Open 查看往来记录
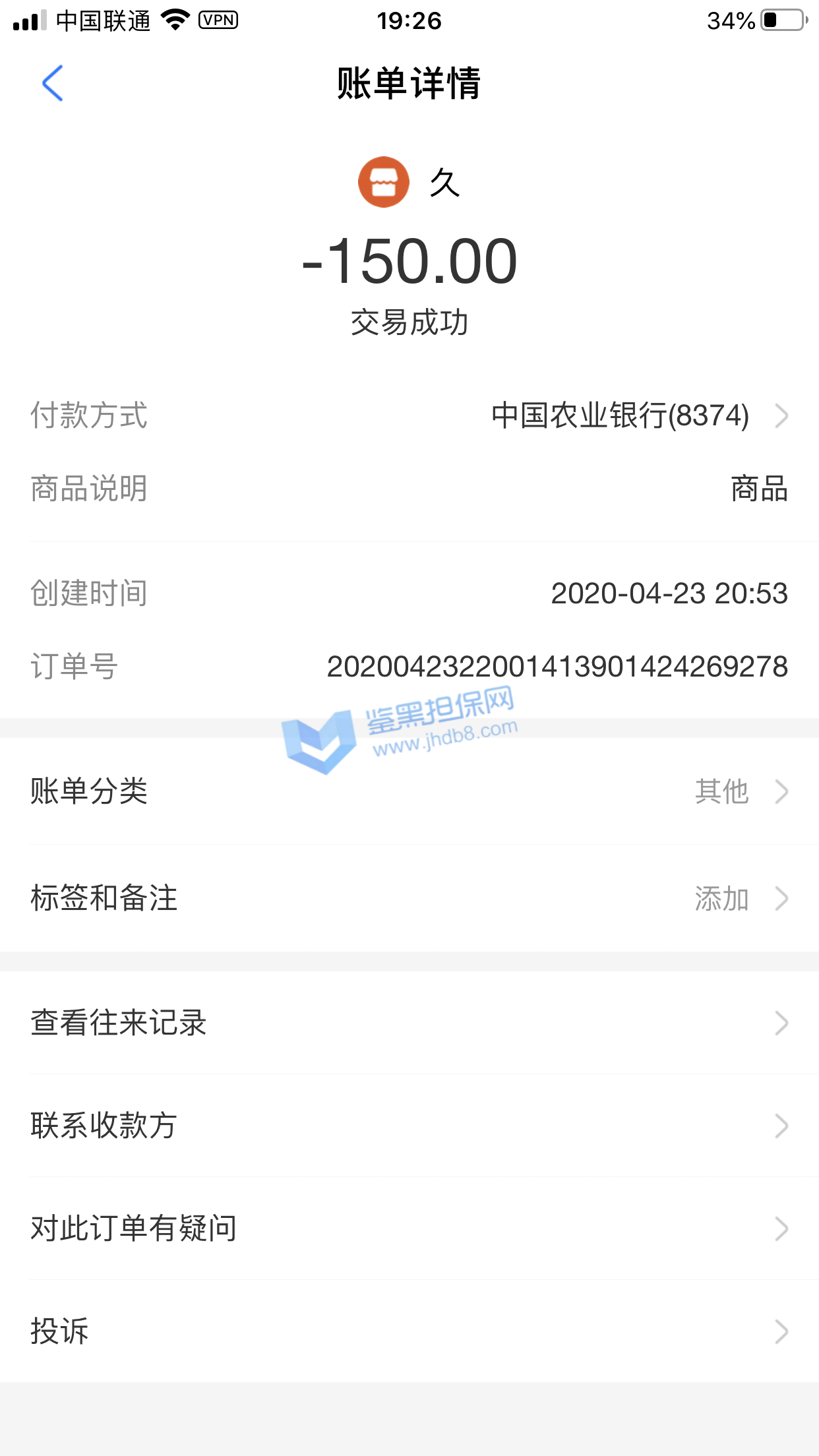Screen dimensions: 819x1456 click(409, 1023)
